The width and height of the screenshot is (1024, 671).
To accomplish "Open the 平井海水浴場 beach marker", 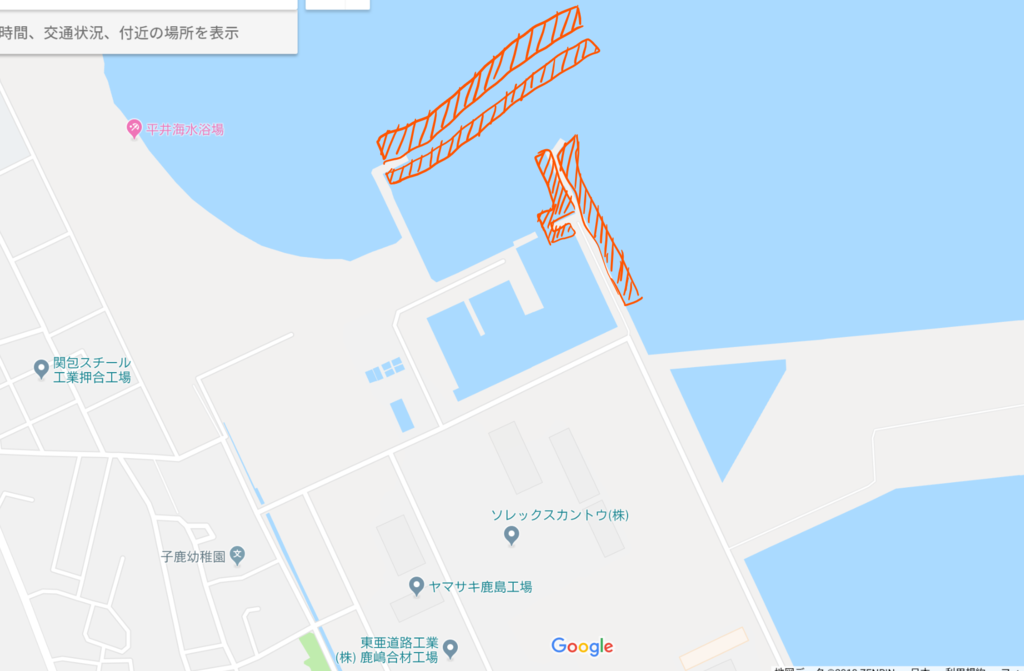I will click(x=133, y=129).
